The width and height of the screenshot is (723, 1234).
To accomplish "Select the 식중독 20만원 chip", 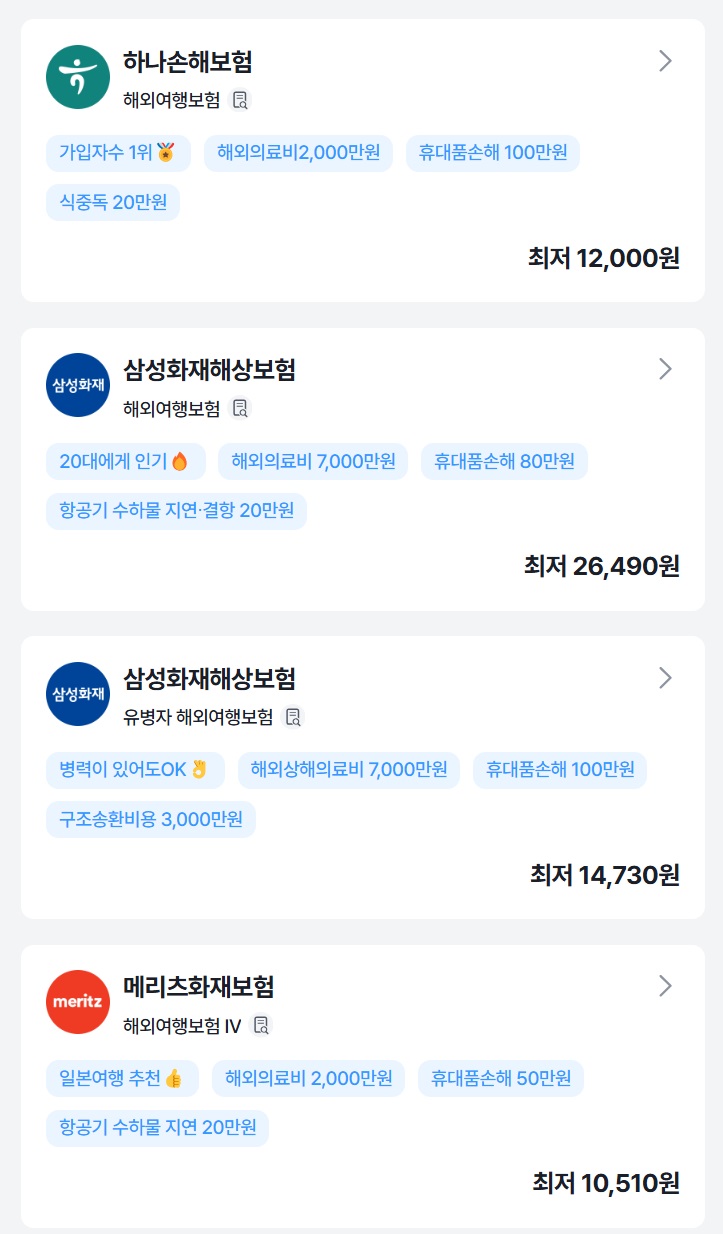I will click(112, 203).
